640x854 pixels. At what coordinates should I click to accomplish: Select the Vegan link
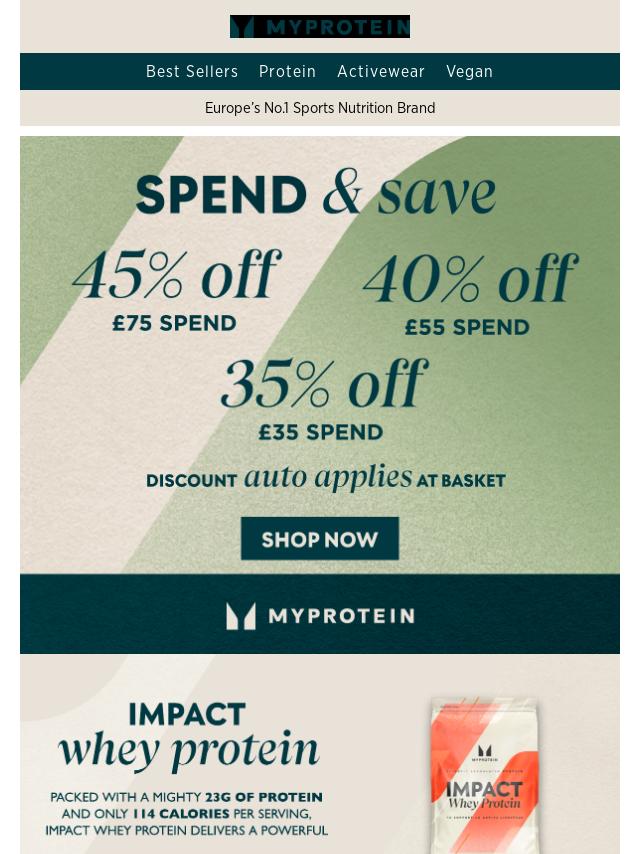[x=469, y=72]
